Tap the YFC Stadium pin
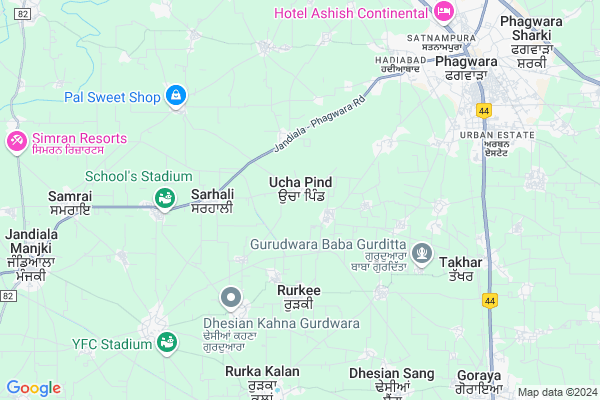 click(168, 343)
